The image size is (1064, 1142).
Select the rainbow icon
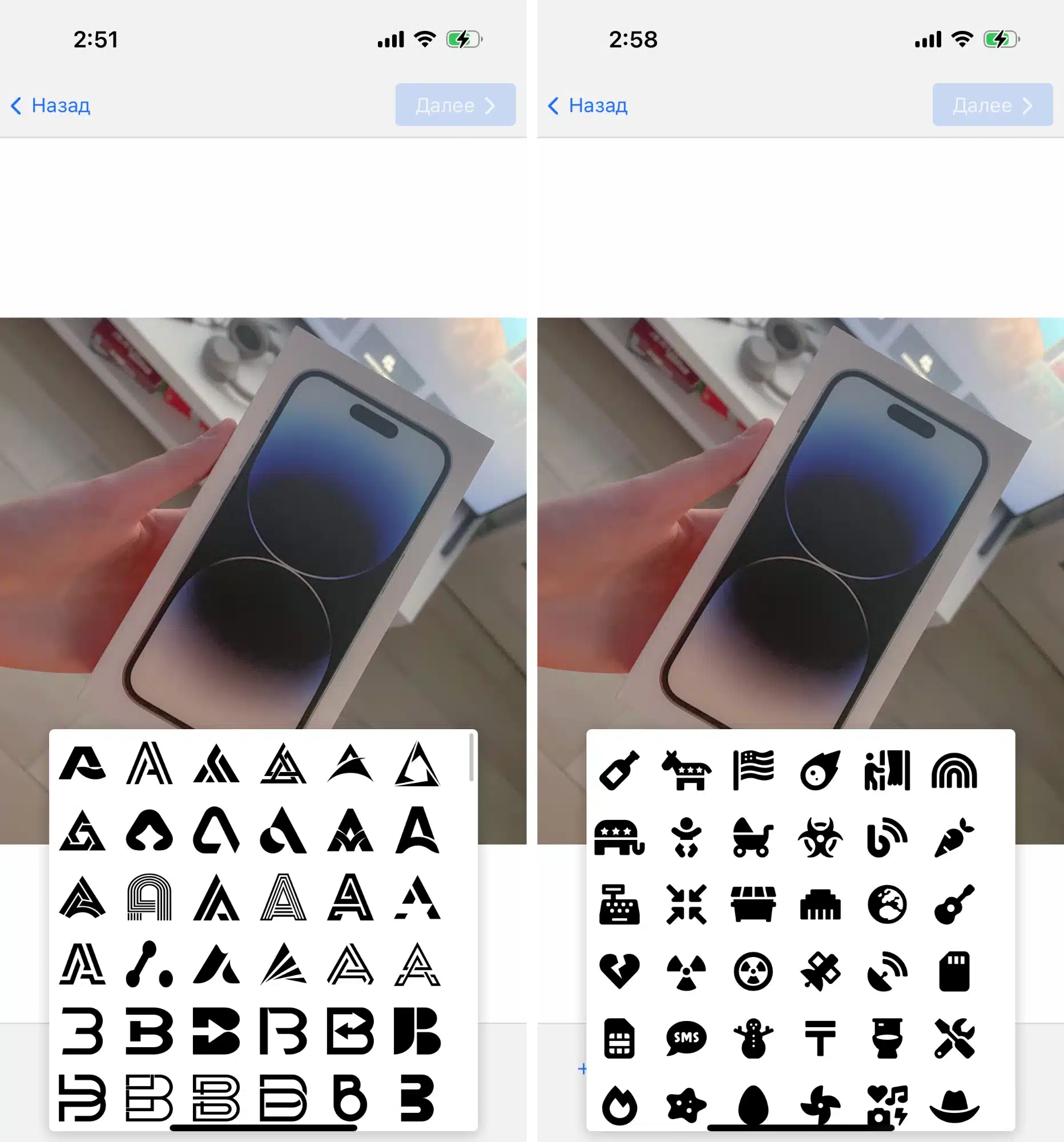tap(954, 771)
